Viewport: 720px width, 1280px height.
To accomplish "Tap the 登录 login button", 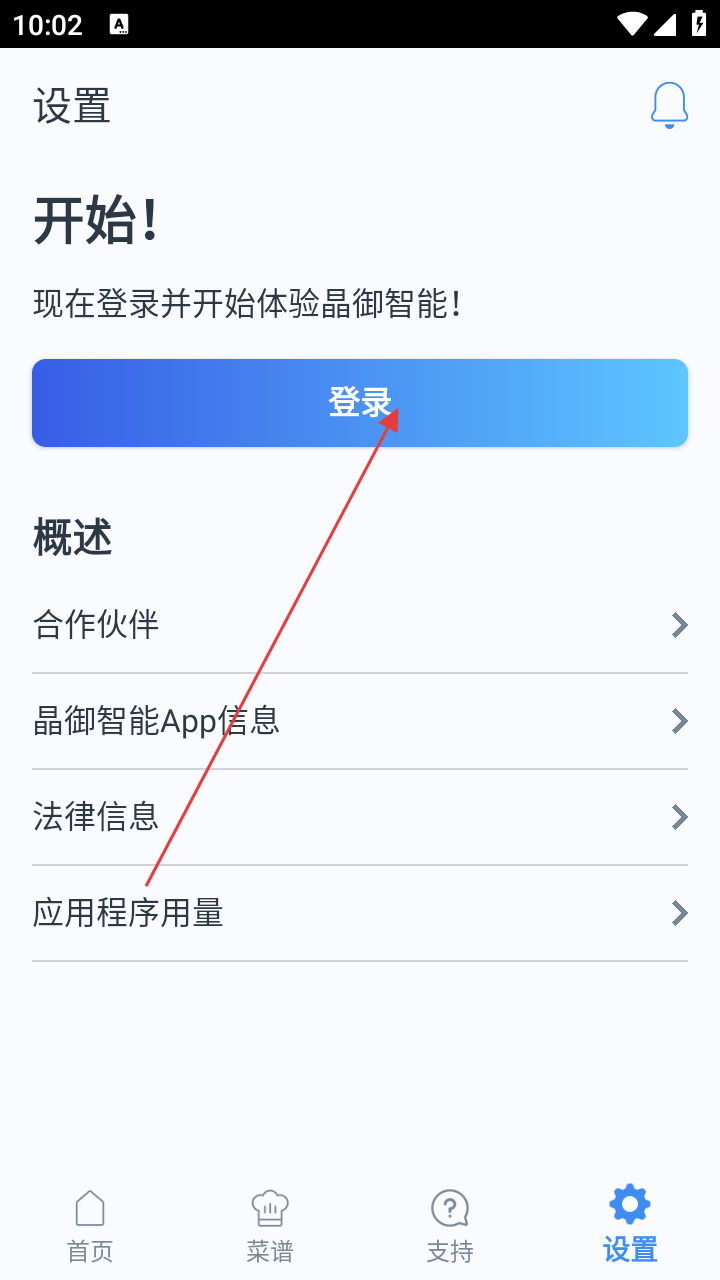I will point(360,403).
